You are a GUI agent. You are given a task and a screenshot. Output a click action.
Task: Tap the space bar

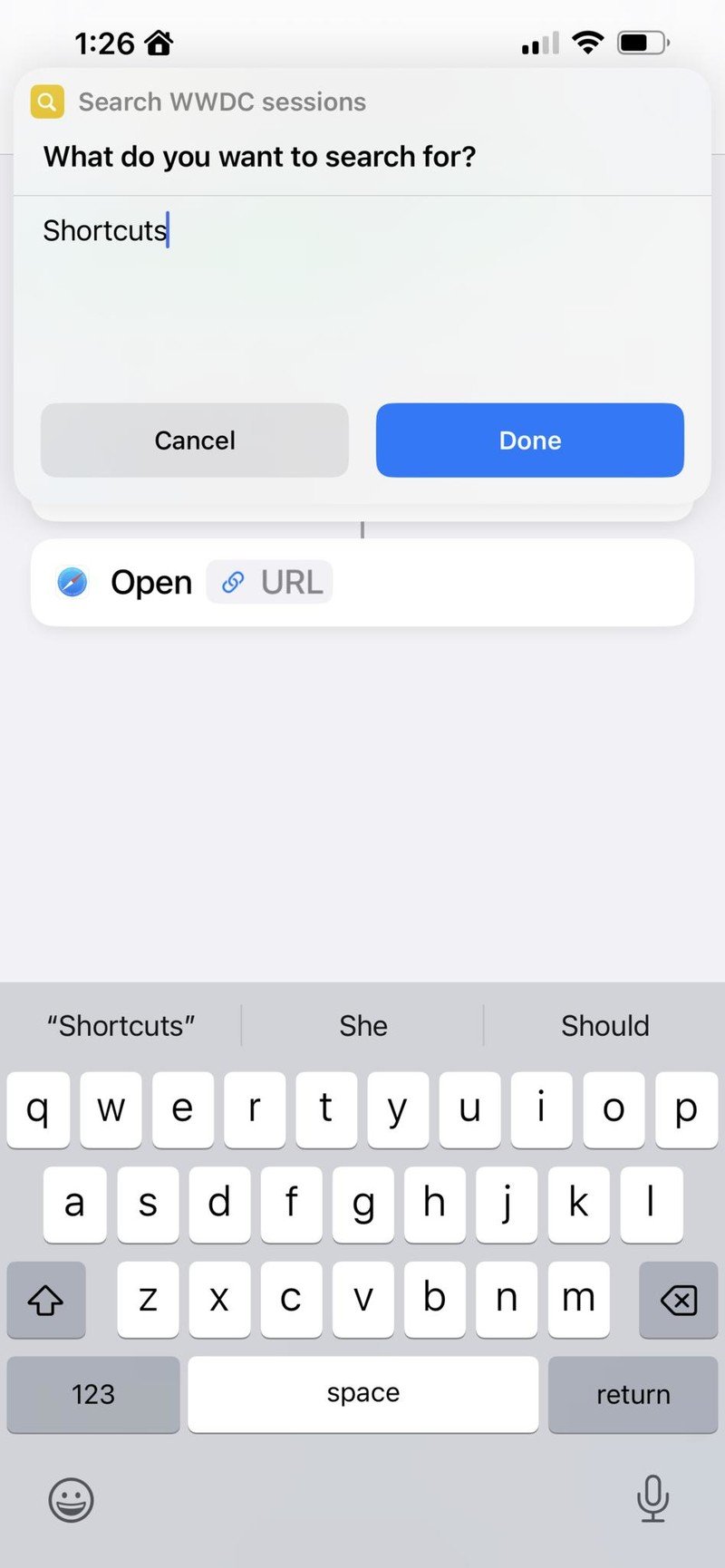point(362,1394)
